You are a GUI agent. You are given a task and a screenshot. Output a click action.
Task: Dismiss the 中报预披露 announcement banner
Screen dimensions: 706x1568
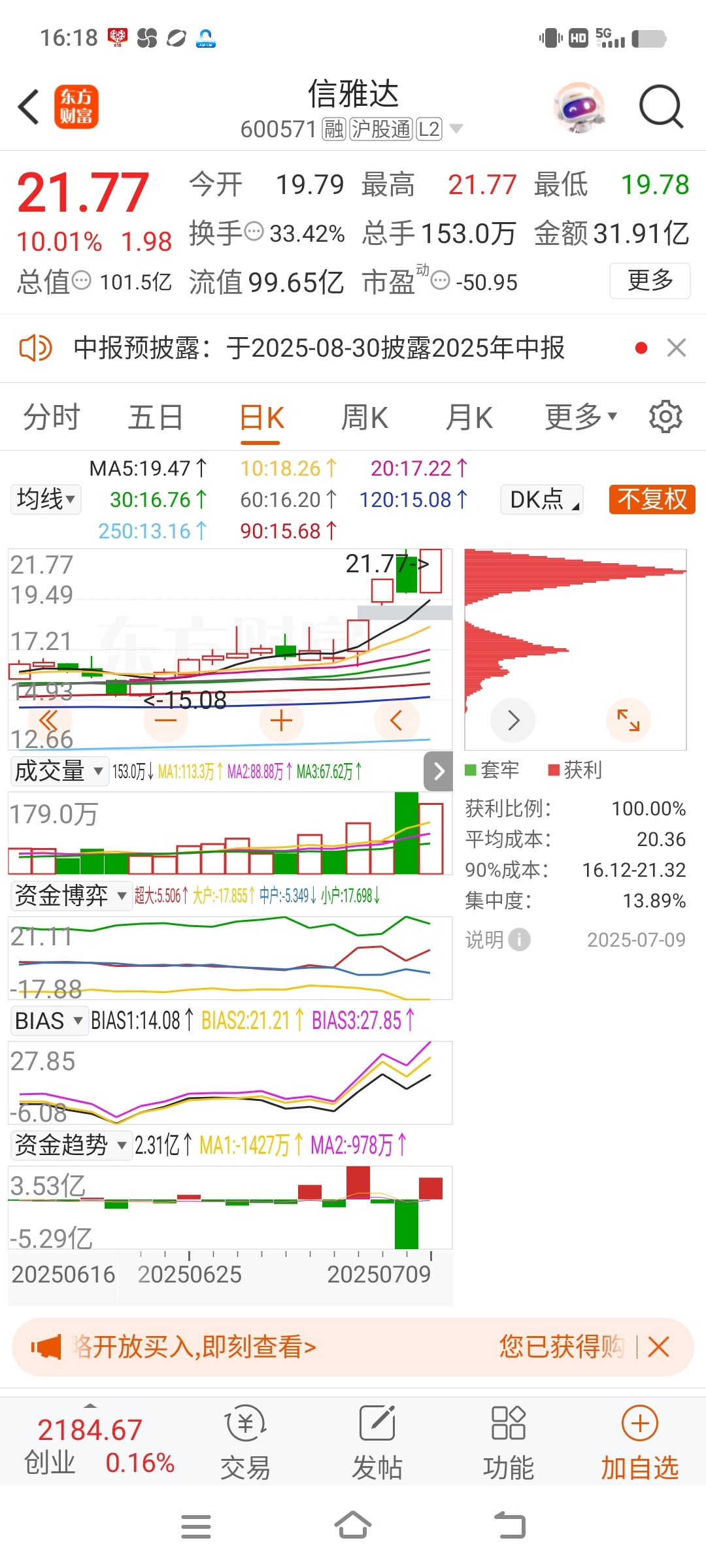pos(677,348)
